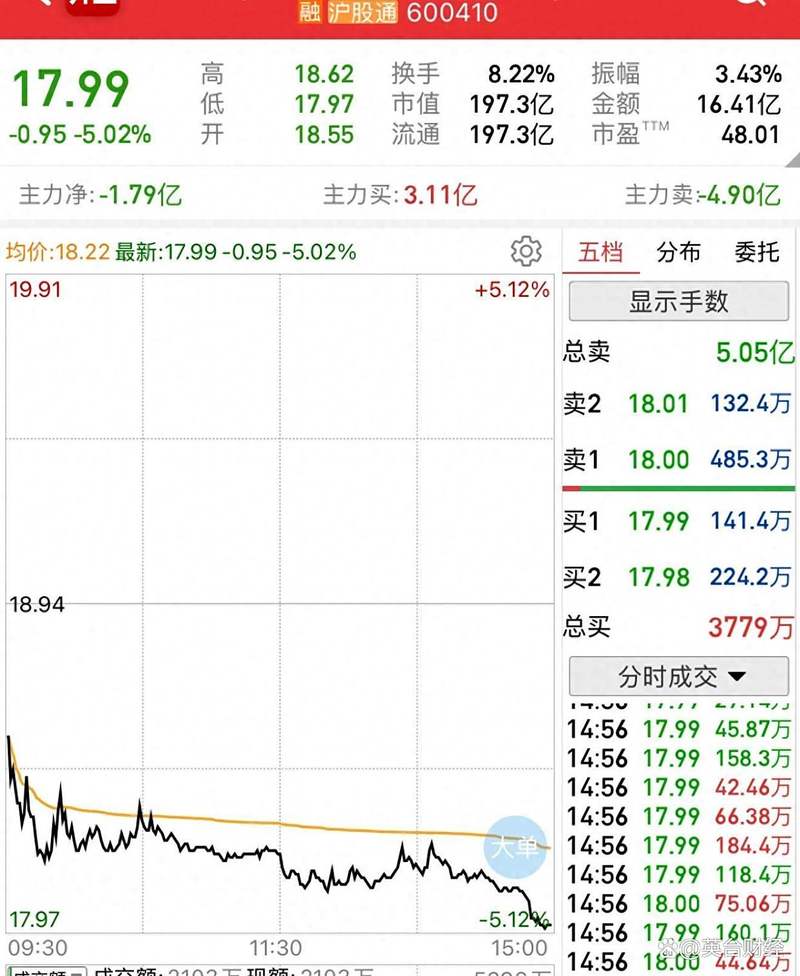Screen dimensions: 800x976
Task: Open the 委托 order tab
Action: tap(757, 252)
